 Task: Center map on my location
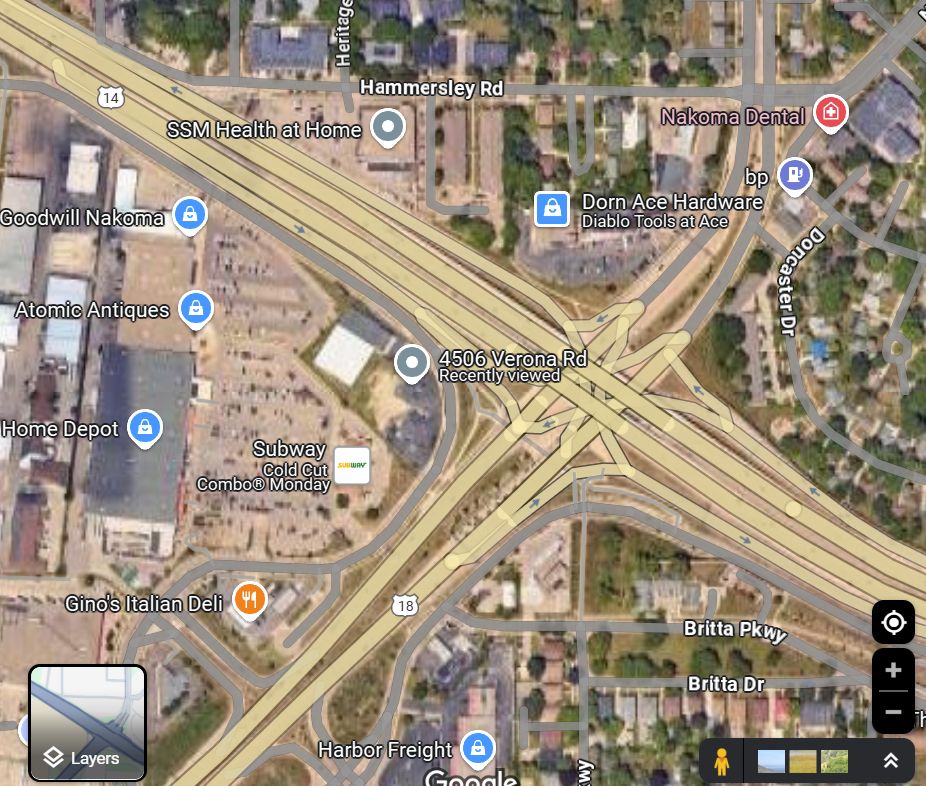893,623
